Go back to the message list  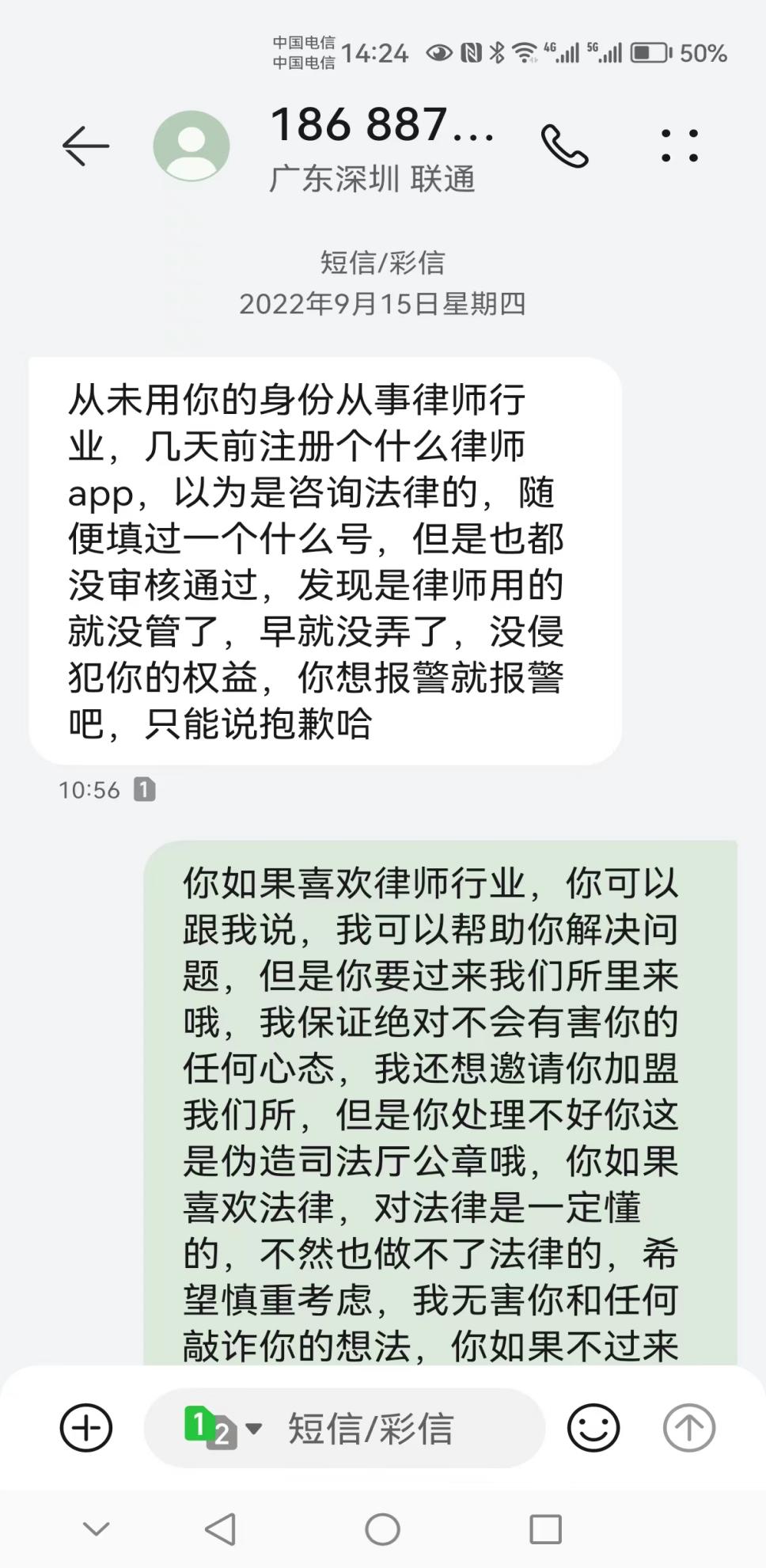point(85,146)
